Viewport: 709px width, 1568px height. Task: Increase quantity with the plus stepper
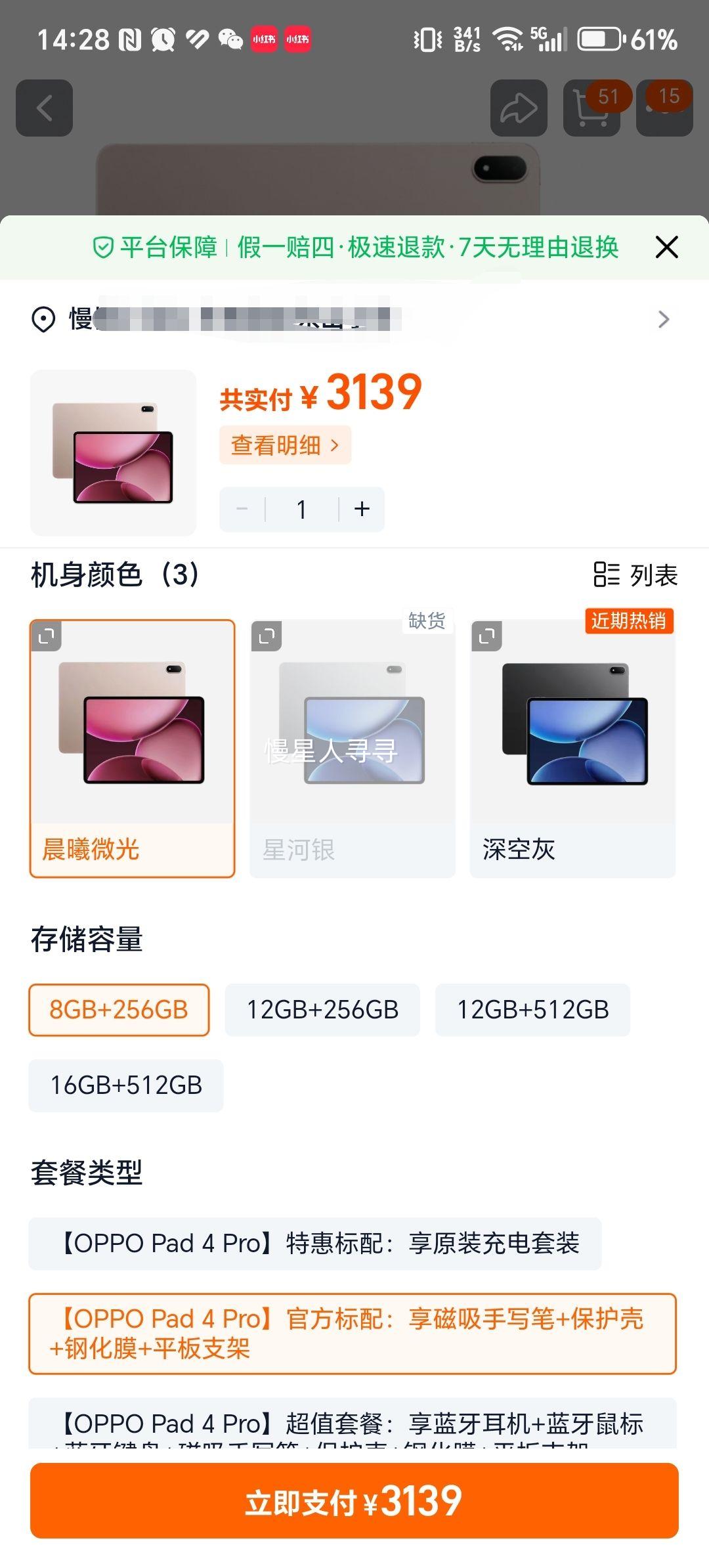point(362,508)
